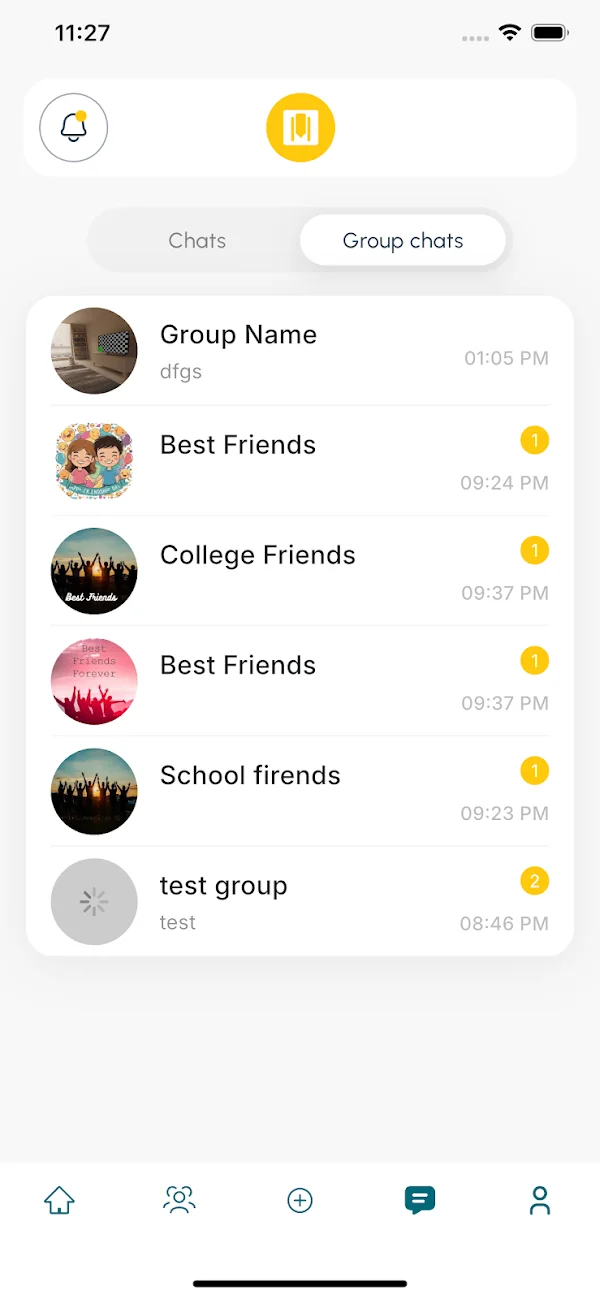The width and height of the screenshot is (600, 1299).
Task: Open the test group chat
Action: (300, 901)
